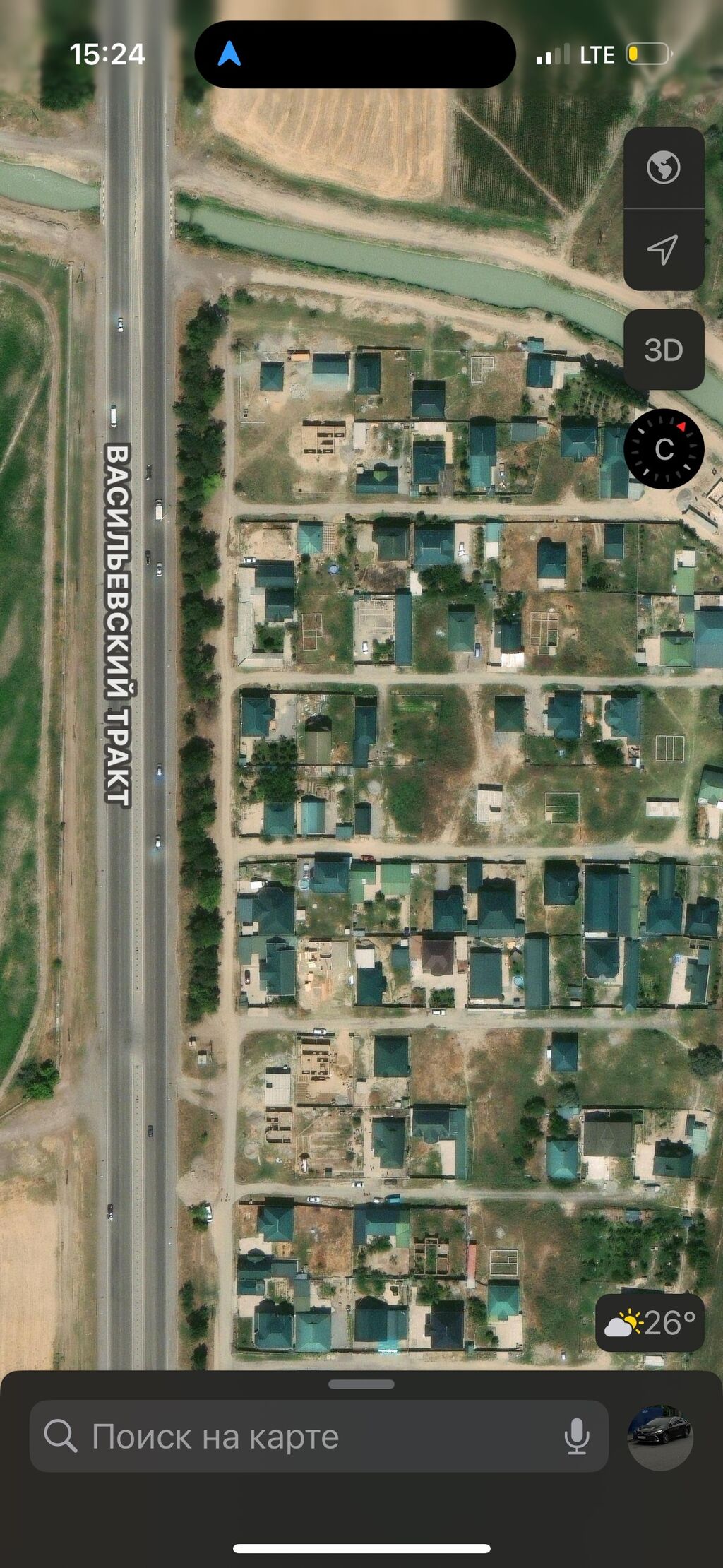Open the 26° weather widget
Viewport: 723px width, 1568px height.
pyautogui.click(x=650, y=1323)
